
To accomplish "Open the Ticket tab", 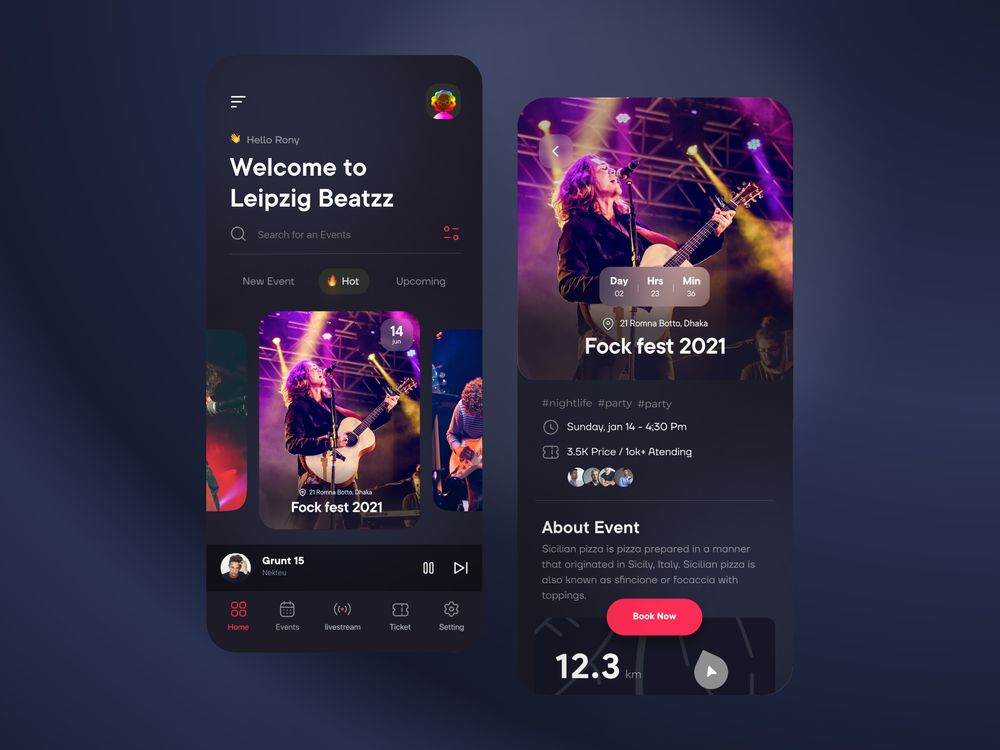I will (400, 615).
